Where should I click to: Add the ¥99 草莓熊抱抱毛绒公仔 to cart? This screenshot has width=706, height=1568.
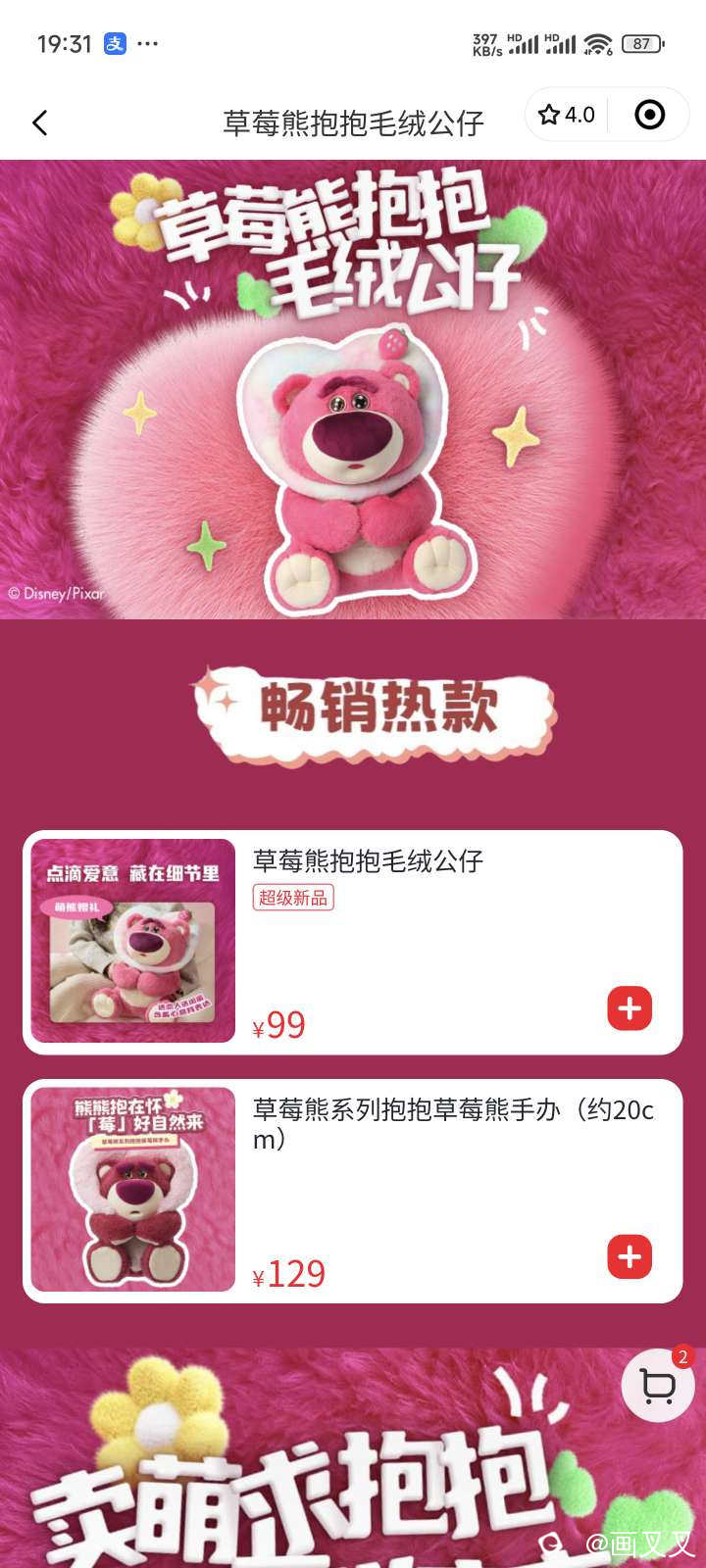click(x=630, y=1008)
